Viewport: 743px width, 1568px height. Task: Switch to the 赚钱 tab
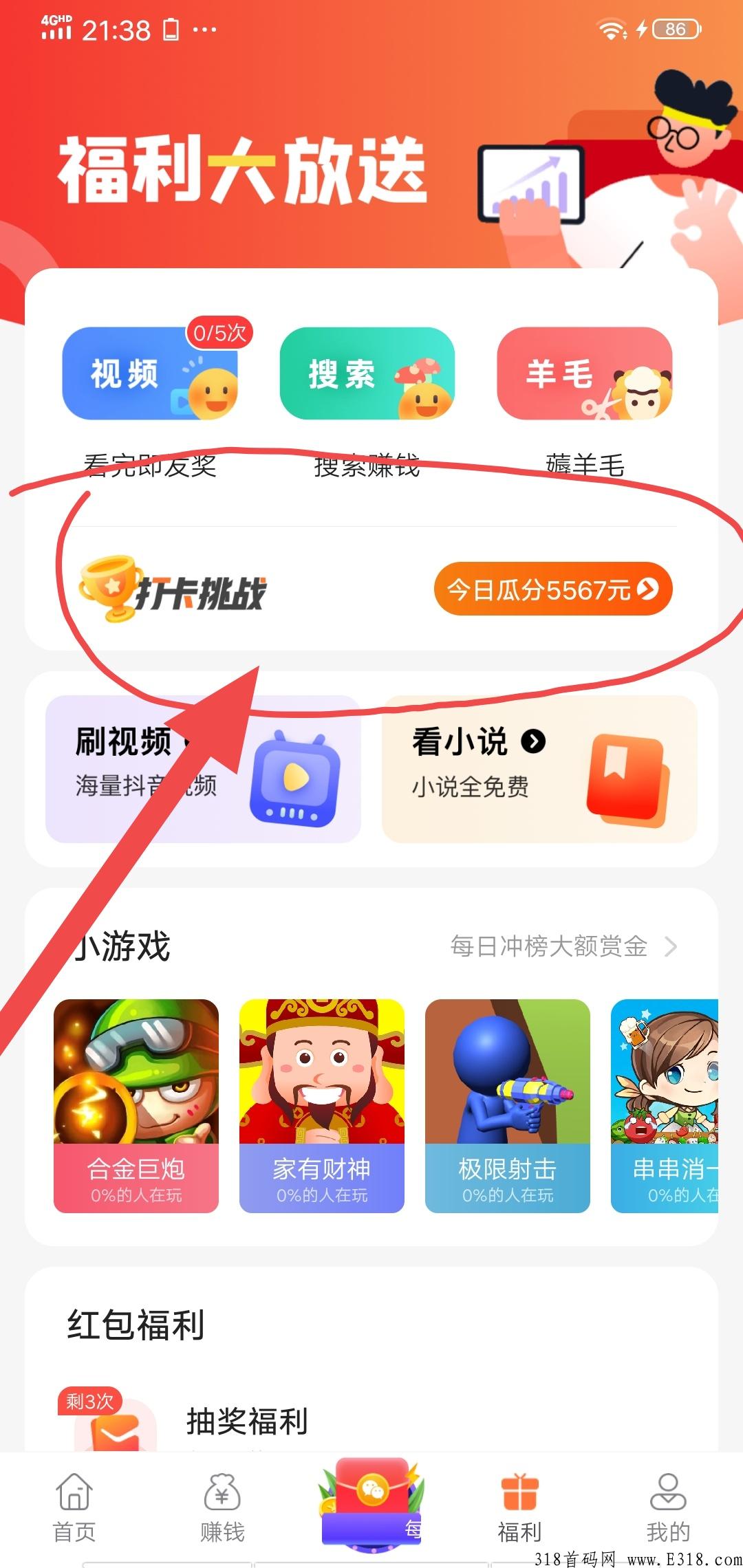click(x=222, y=1507)
